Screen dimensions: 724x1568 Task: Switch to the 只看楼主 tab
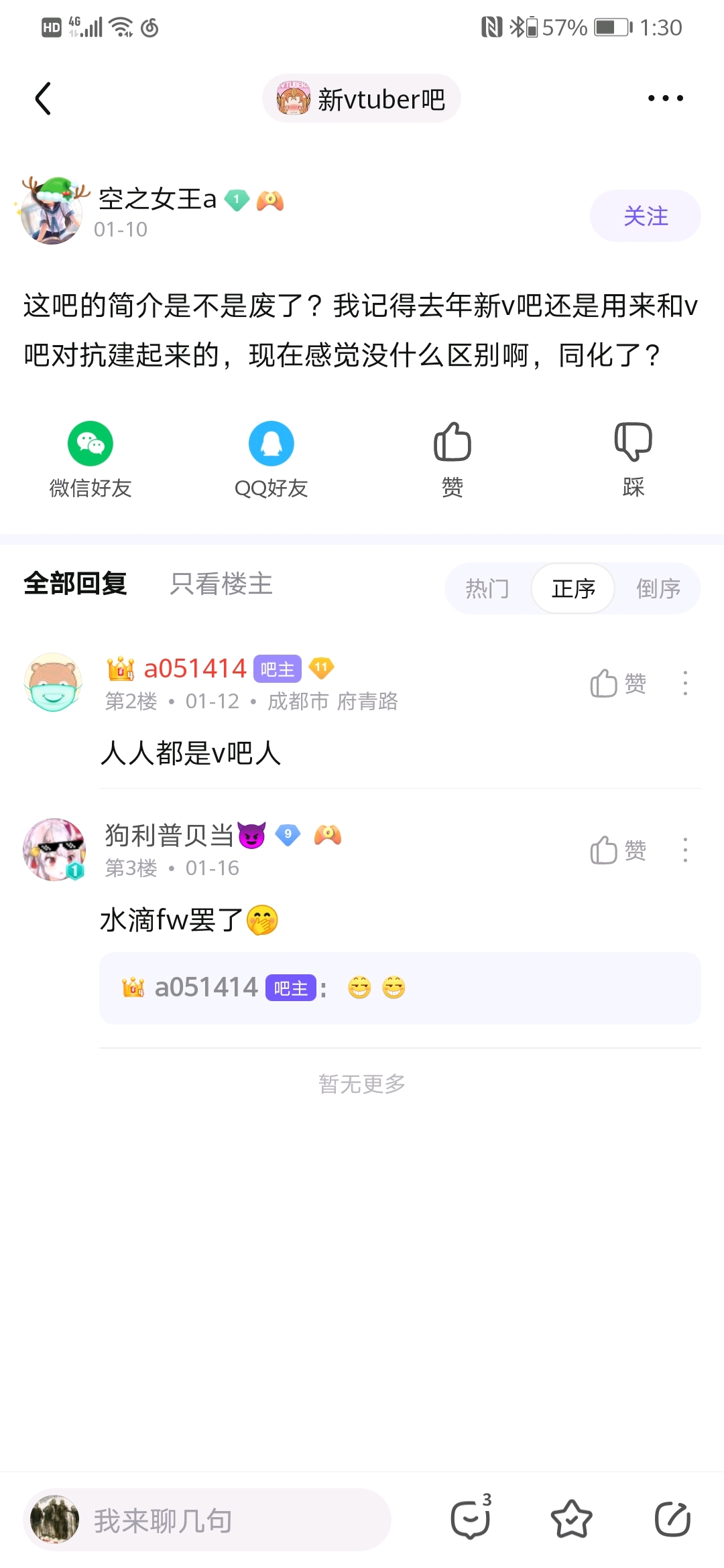(x=221, y=584)
